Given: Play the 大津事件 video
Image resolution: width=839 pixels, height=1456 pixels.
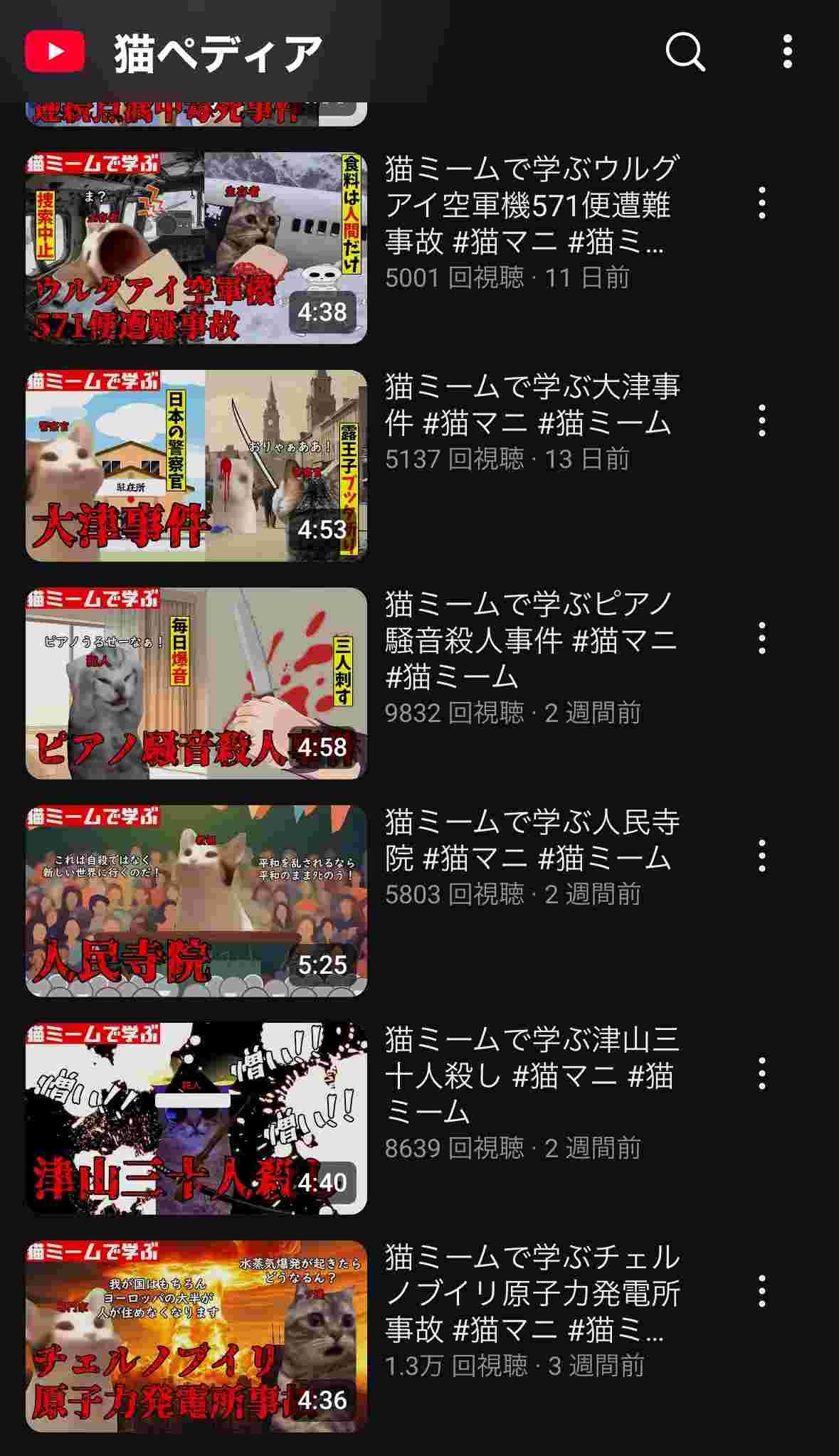Looking at the screenshot, I should coord(196,465).
